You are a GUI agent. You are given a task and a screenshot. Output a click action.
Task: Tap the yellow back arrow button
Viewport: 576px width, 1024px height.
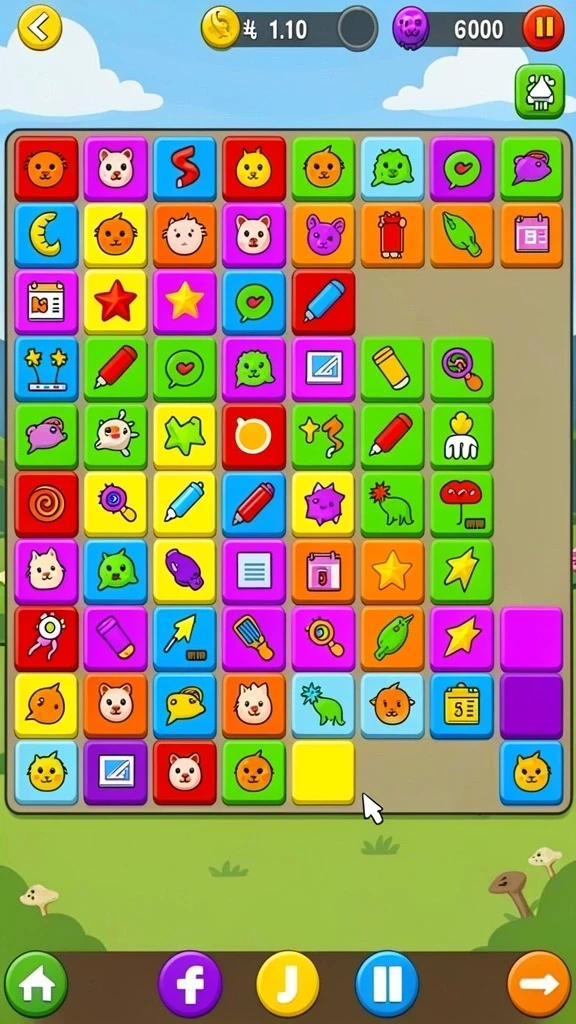(40, 27)
